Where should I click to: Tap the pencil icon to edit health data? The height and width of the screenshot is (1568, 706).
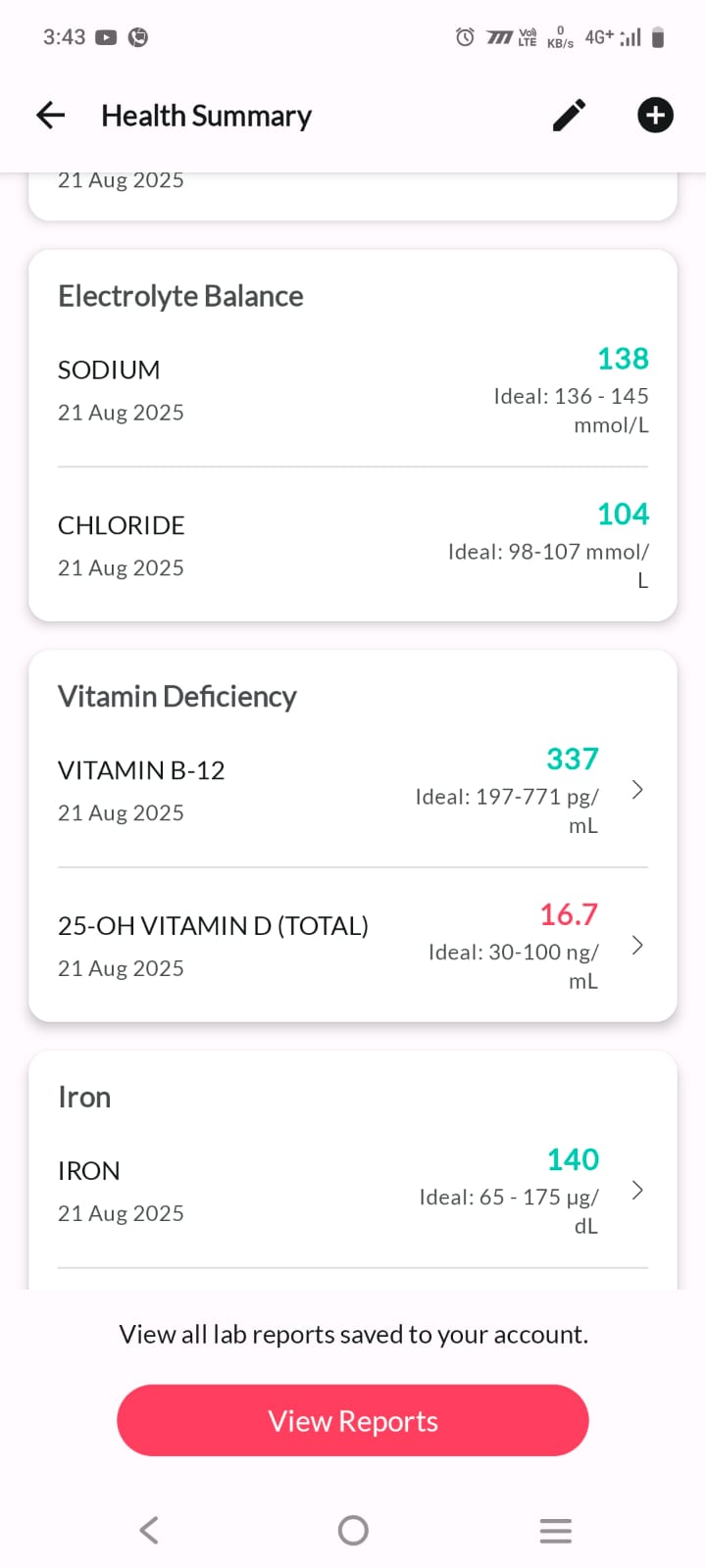click(569, 115)
